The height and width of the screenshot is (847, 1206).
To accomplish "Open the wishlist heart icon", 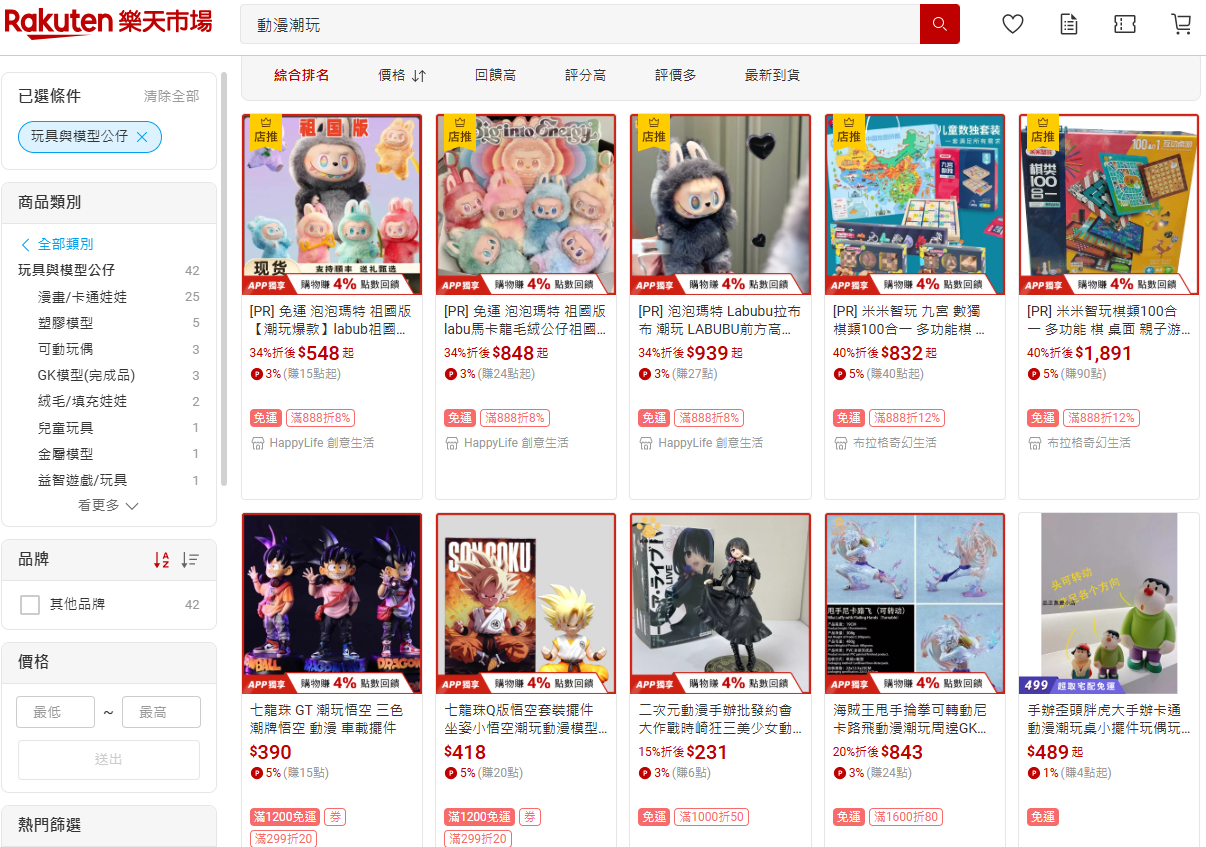I will [x=1013, y=24].
